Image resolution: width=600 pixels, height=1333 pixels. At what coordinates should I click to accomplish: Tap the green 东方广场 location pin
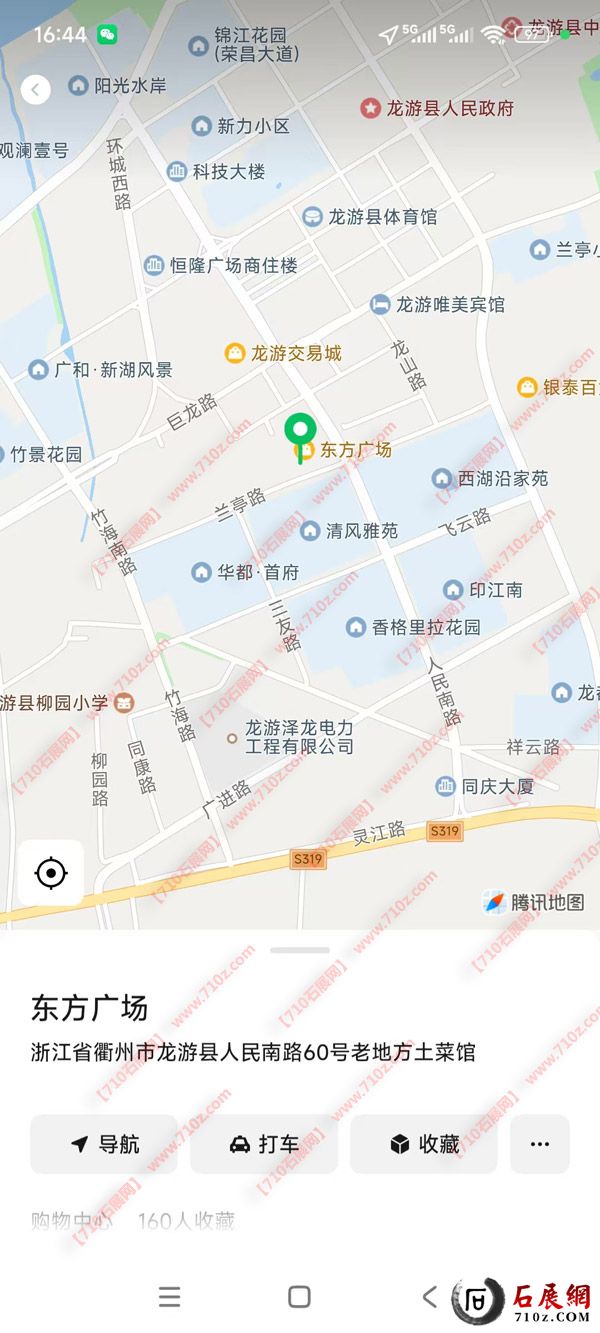pos(300,433)
